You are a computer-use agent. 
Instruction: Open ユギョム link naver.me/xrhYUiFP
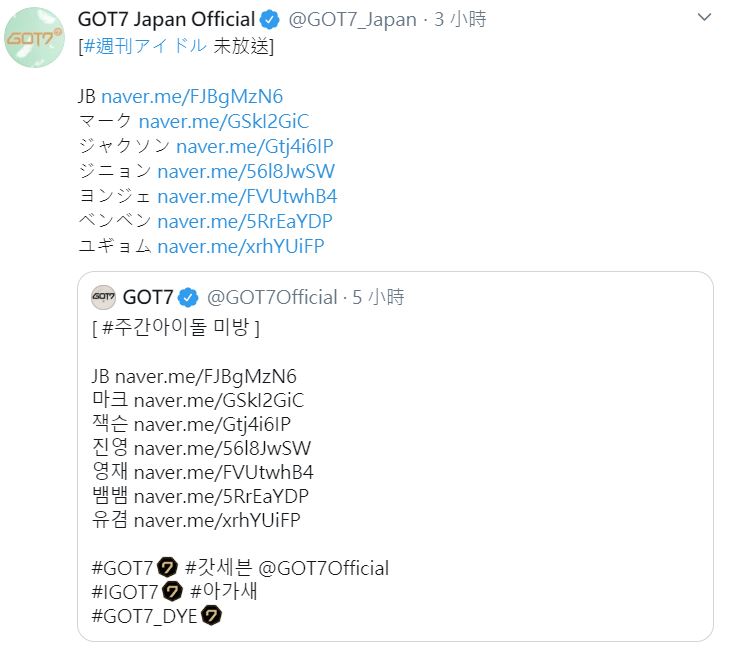(241, 246)
